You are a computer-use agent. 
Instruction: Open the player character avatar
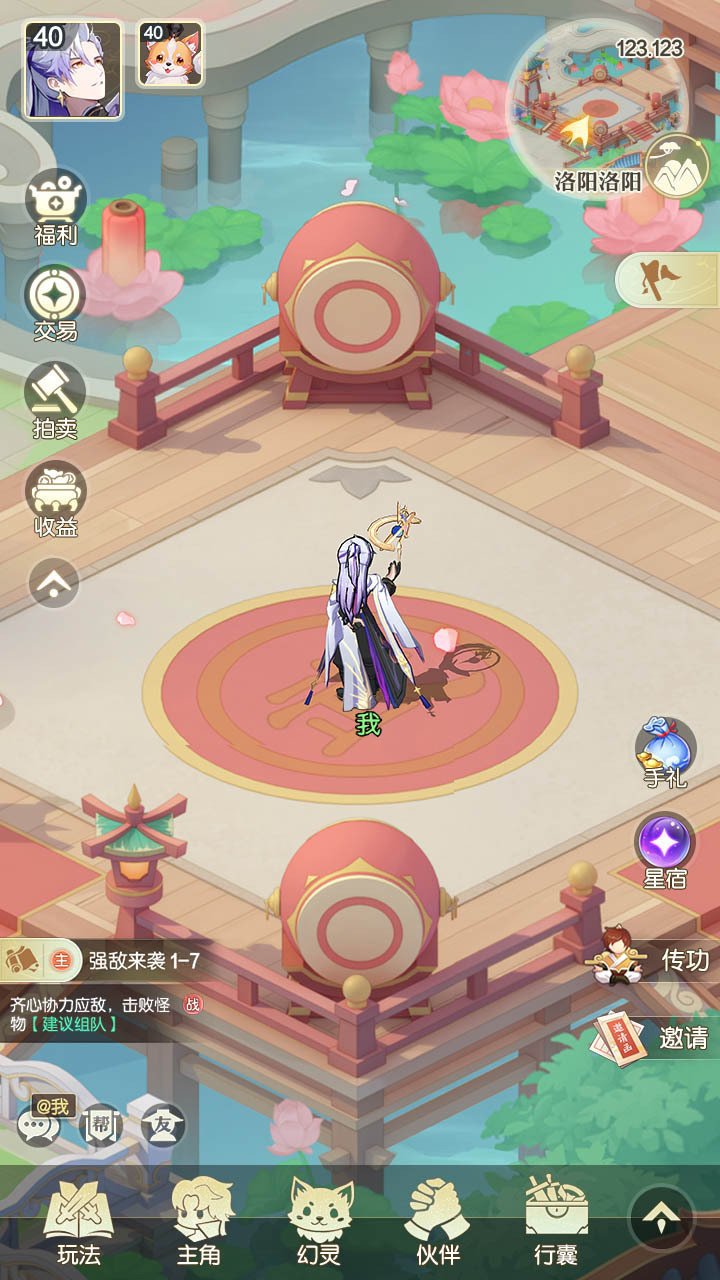click(x=73, y=69)
